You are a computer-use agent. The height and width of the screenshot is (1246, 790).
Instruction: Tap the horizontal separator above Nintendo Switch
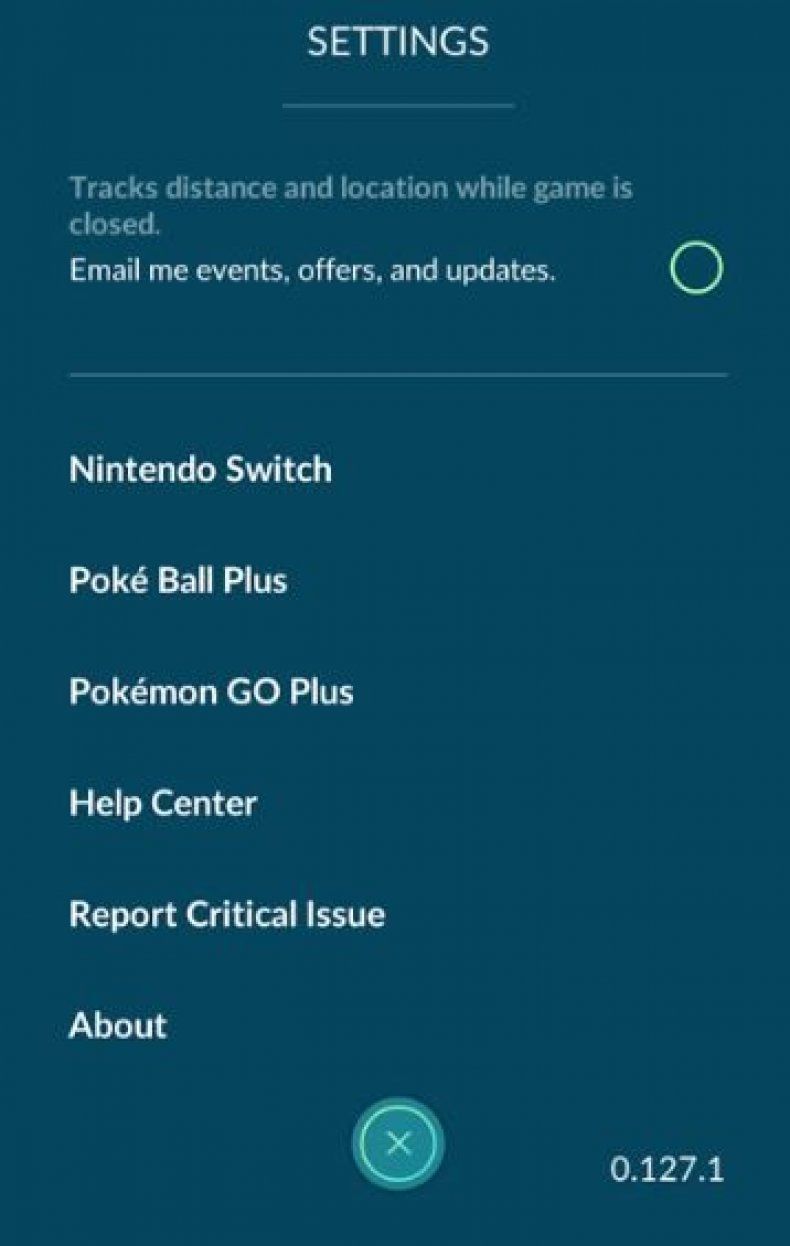pos(398,373)
